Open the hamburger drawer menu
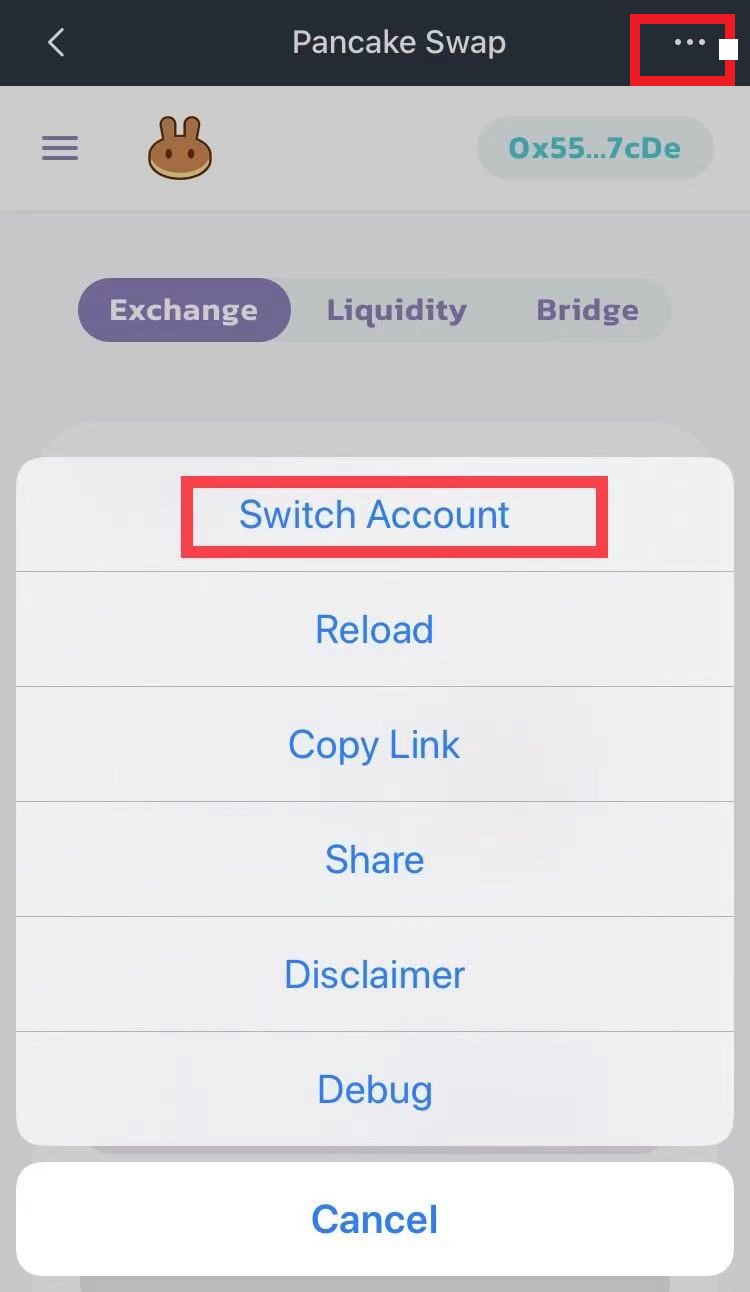 tap(60, 149)
